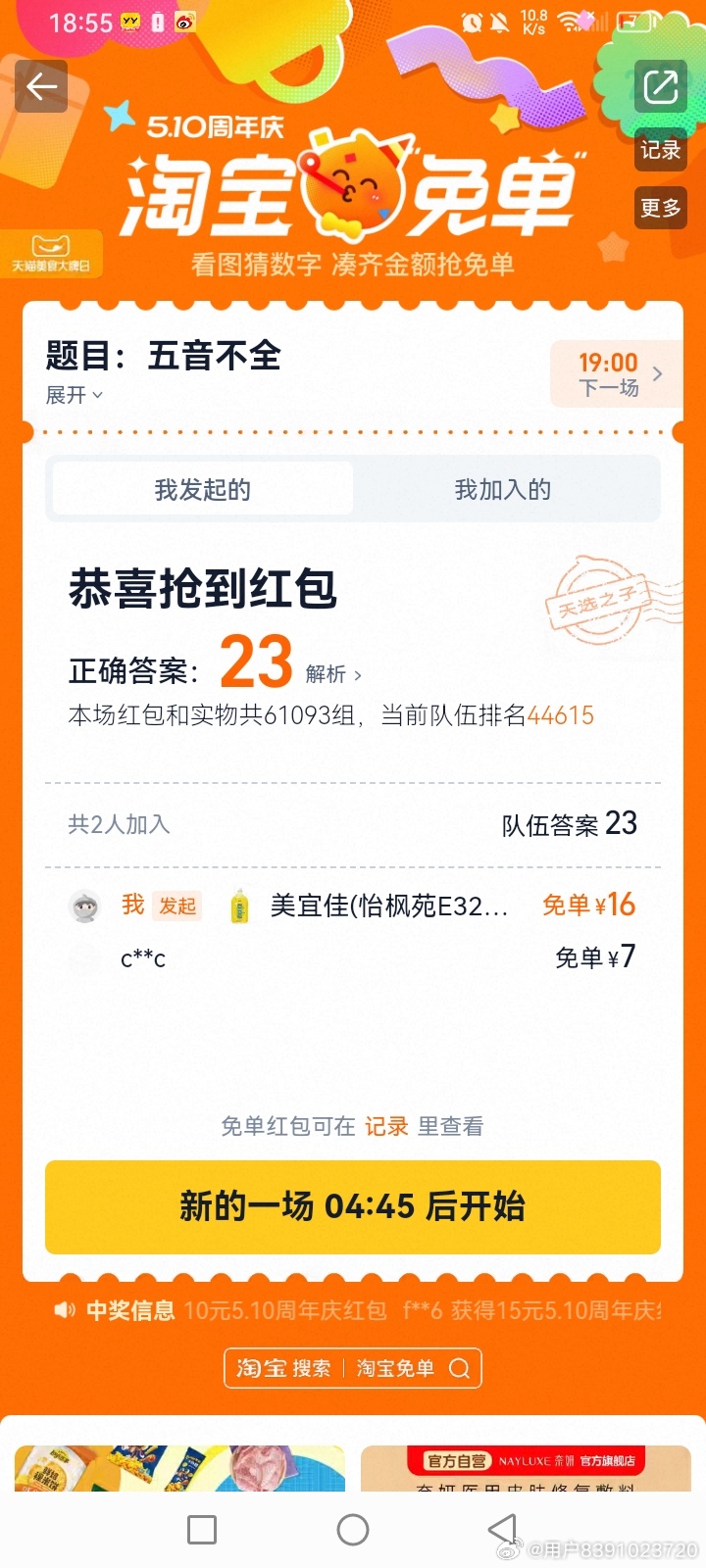Open the orange 记录 link below

(x=386, y=1126)
